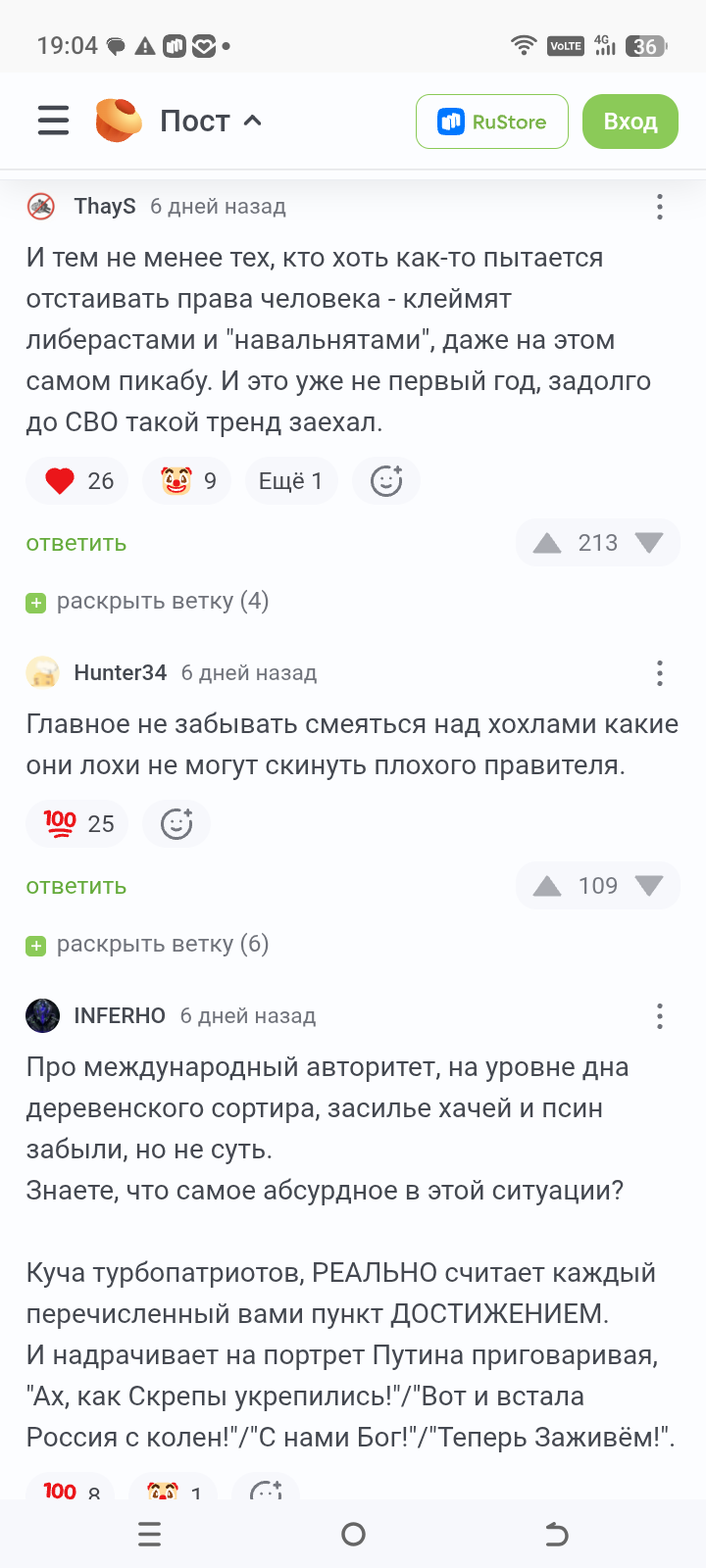
Task: Tap heart reaction under ThayS comment
Action: [77, 481]
